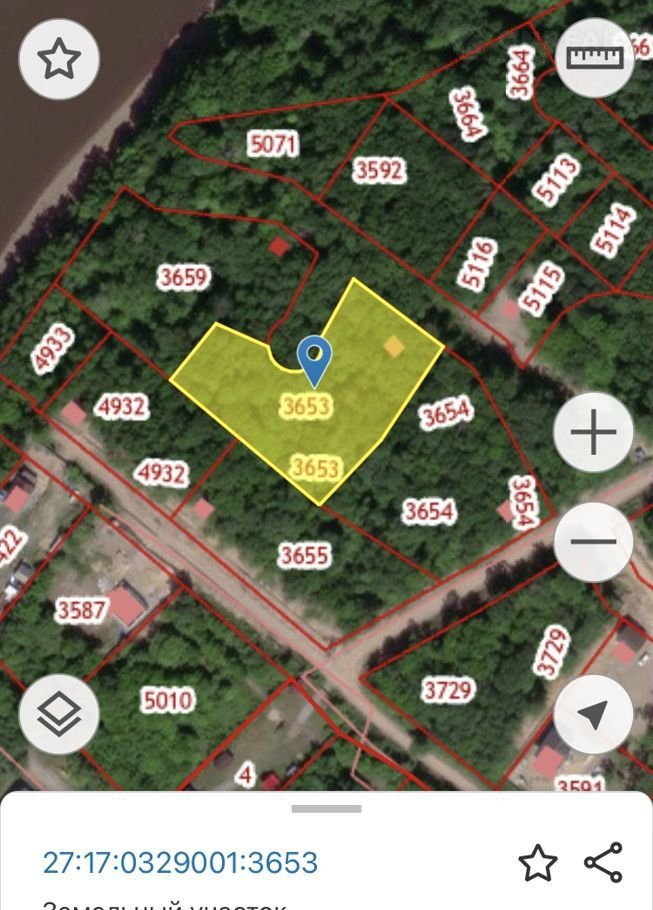653x910 pixels.
Task: Open the map layers selector
Action: [x=59, y=714]
